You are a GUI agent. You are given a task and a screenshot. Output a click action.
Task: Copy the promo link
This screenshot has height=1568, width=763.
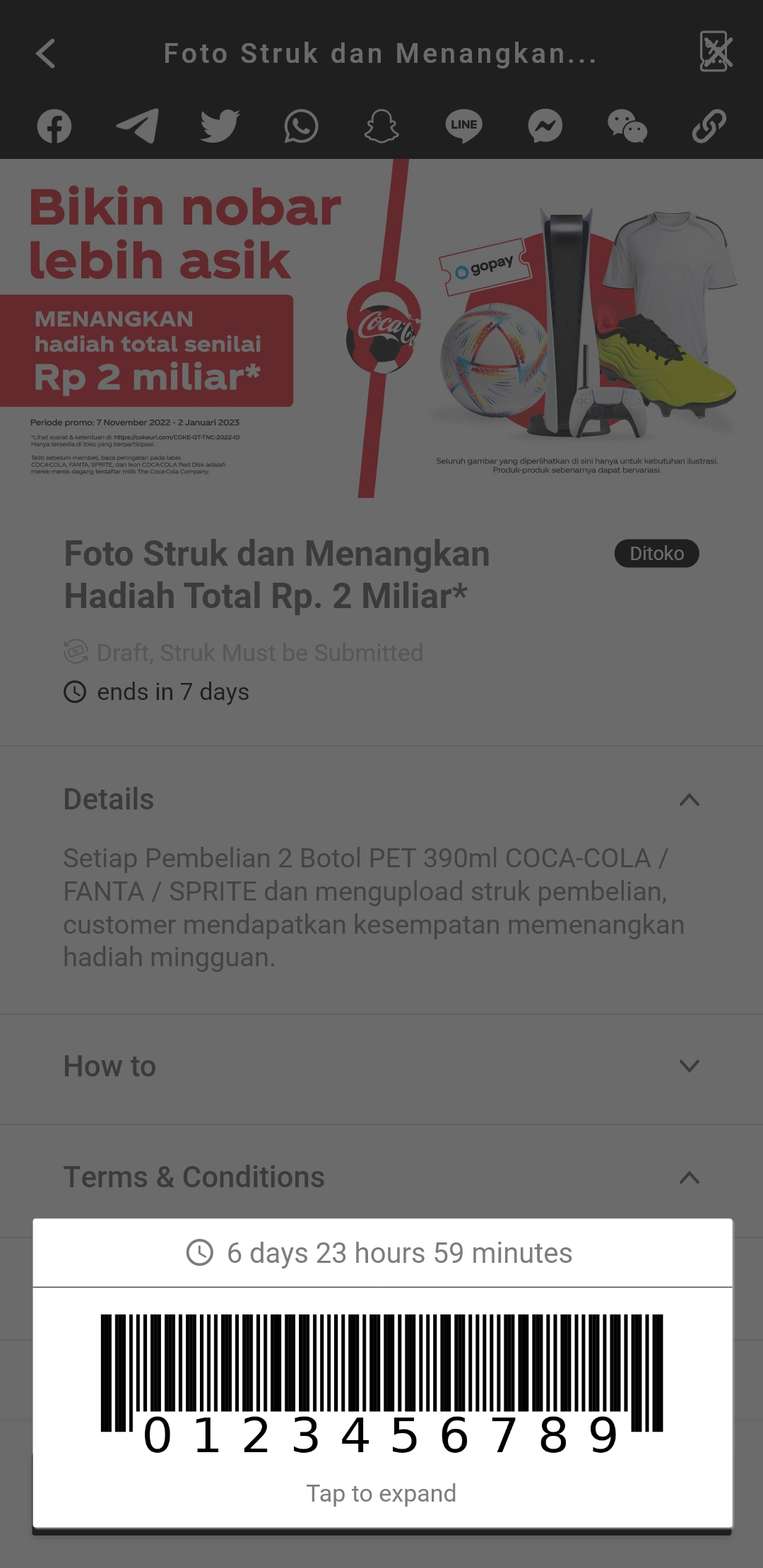pos(709,126)
